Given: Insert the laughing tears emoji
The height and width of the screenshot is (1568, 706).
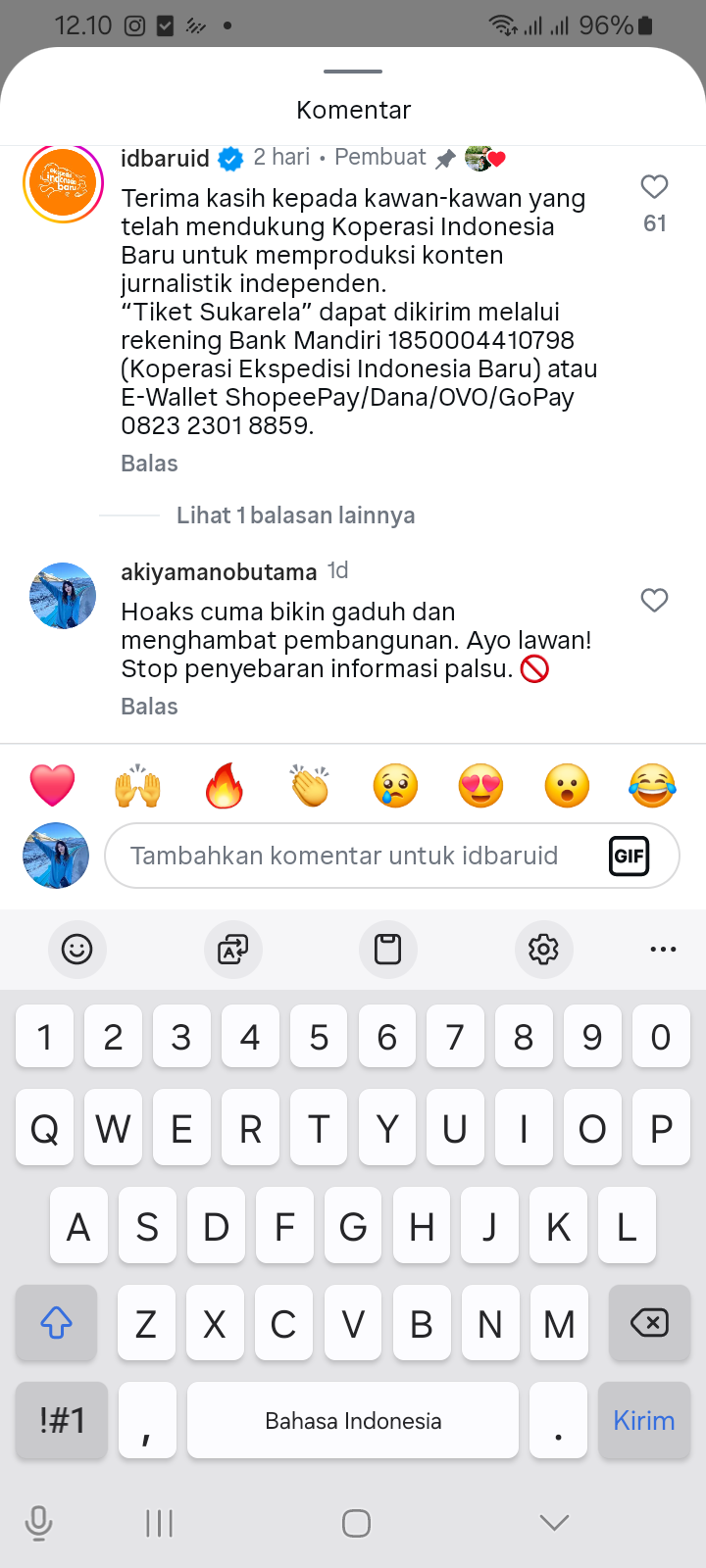Looking at the screenshot, I should pyautogui.click(x=652, y=786).
